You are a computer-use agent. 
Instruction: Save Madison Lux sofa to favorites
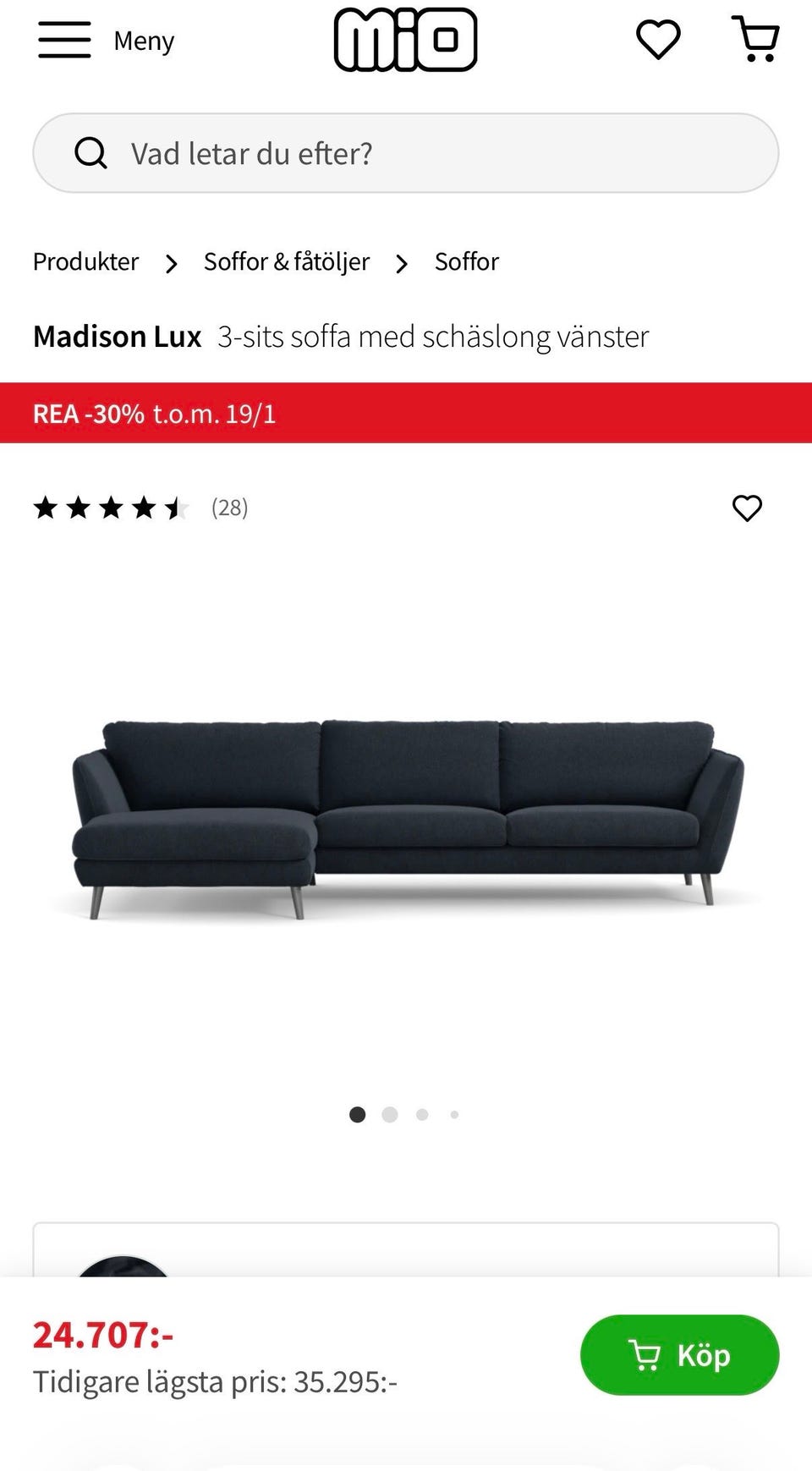747,508
